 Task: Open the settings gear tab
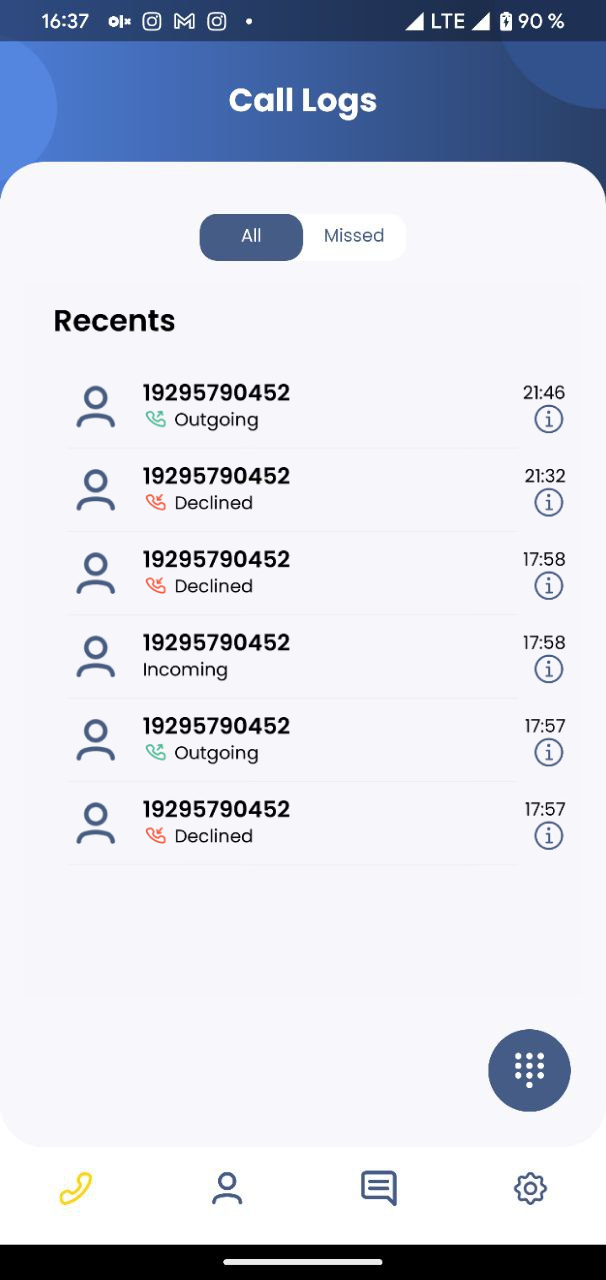530,1188
